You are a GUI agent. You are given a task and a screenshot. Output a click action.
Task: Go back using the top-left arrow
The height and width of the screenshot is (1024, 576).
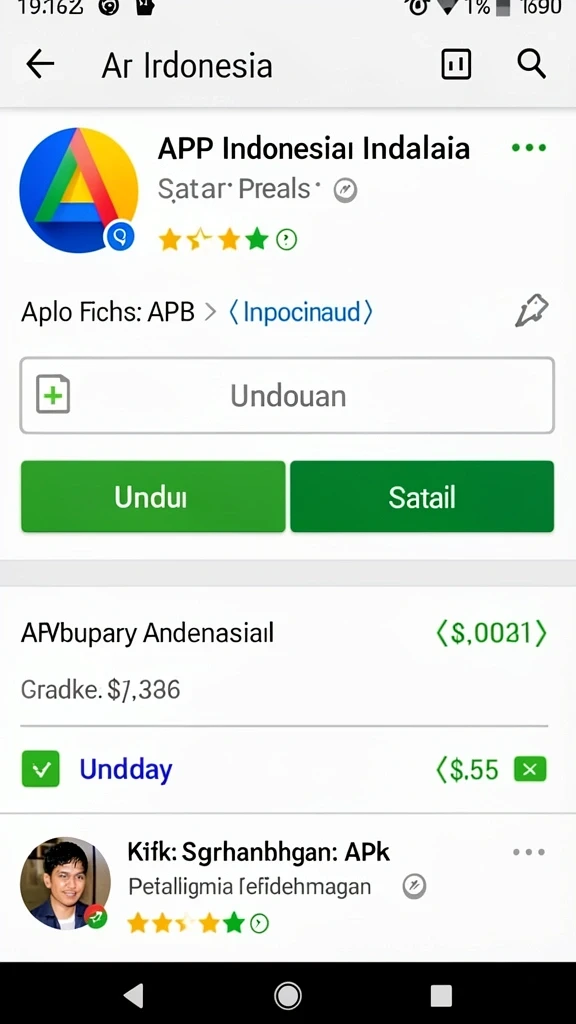pos(40,65)
